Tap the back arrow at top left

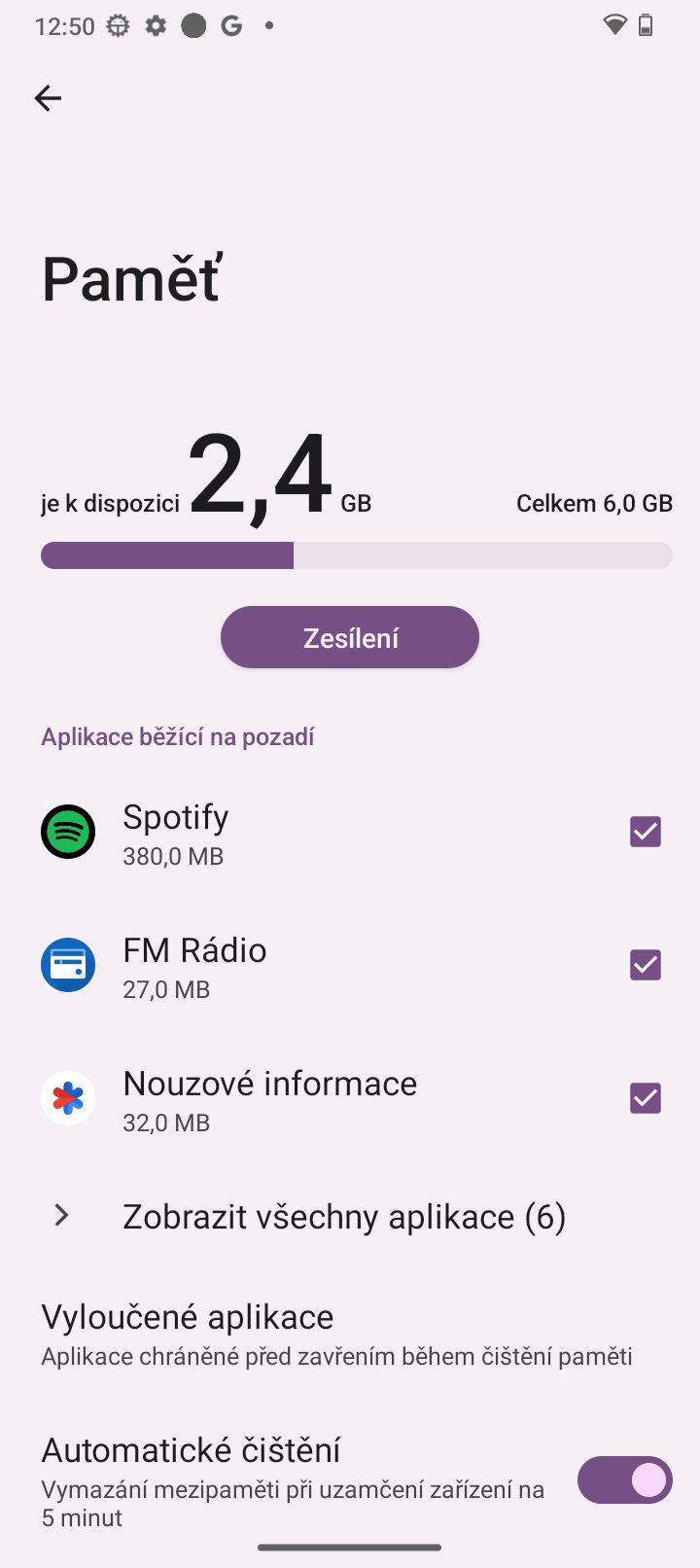[x=48, y=97]
